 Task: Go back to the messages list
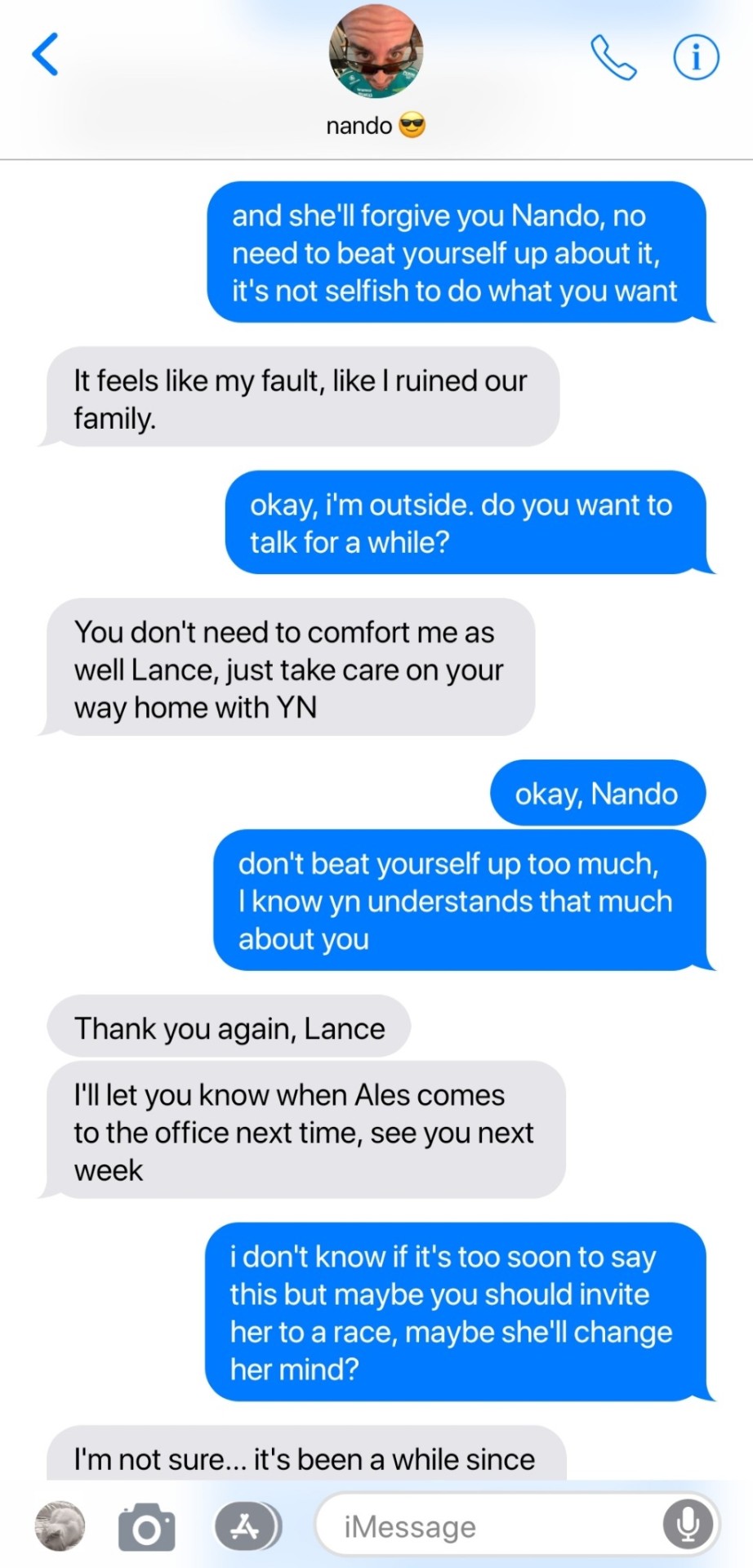(x=46, y=55)
